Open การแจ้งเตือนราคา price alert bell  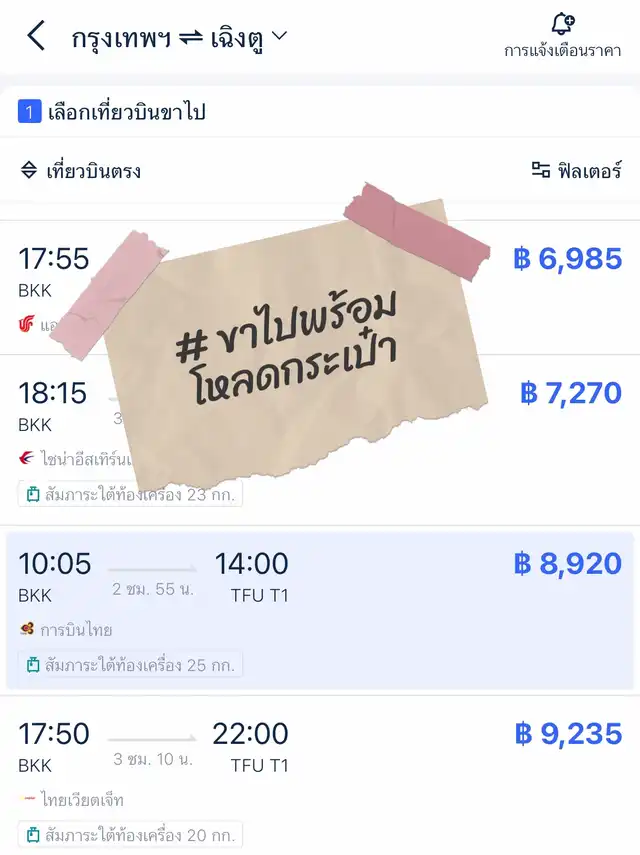coord(563,36)
